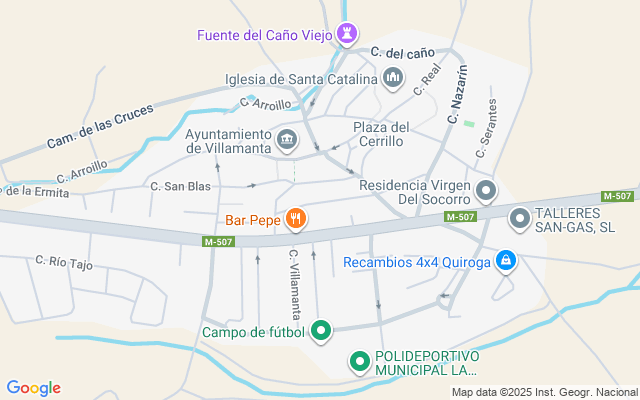Select the Campo de fútbol marker
Viewport: 640px width, 400px height.
[320, 331]
